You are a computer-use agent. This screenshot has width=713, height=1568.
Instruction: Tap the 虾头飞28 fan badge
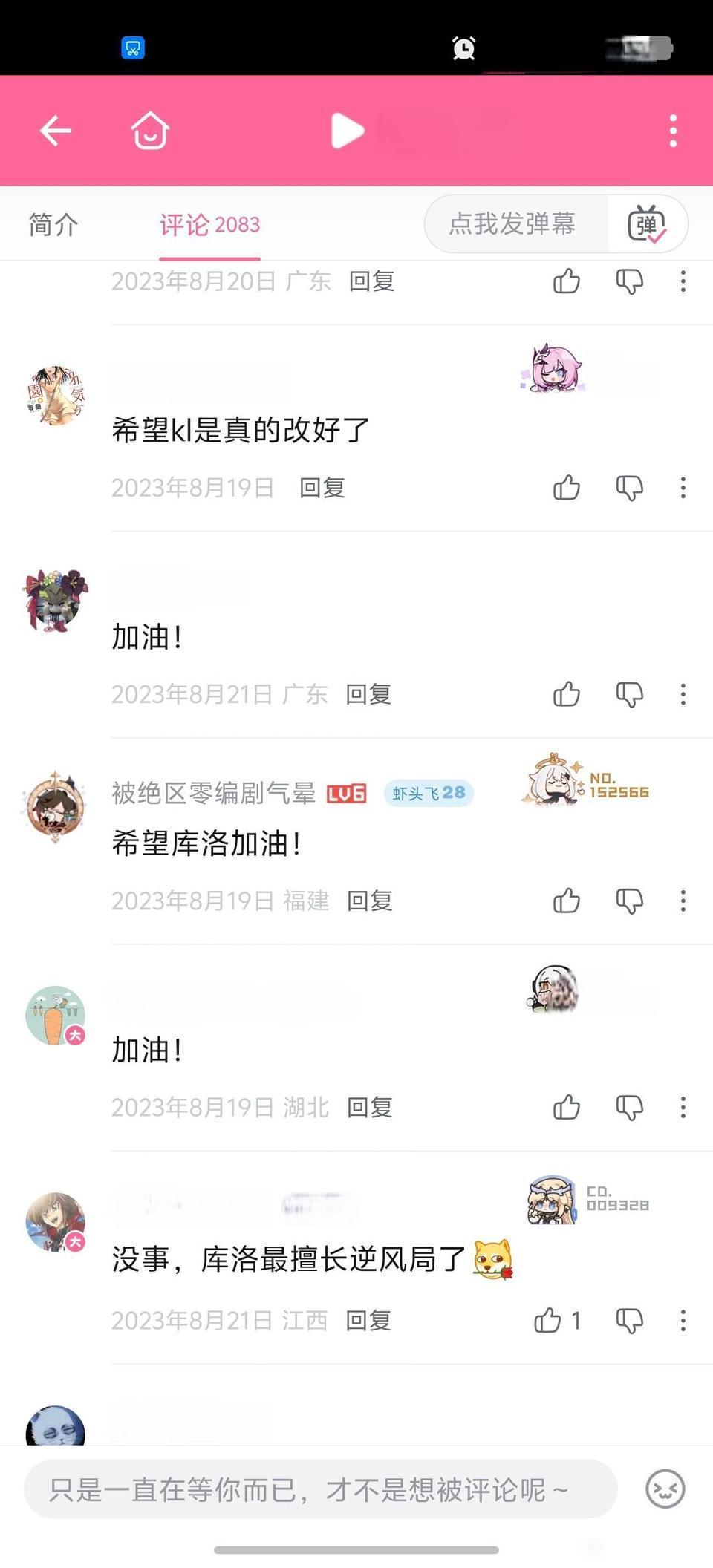(x=429, y=793)
